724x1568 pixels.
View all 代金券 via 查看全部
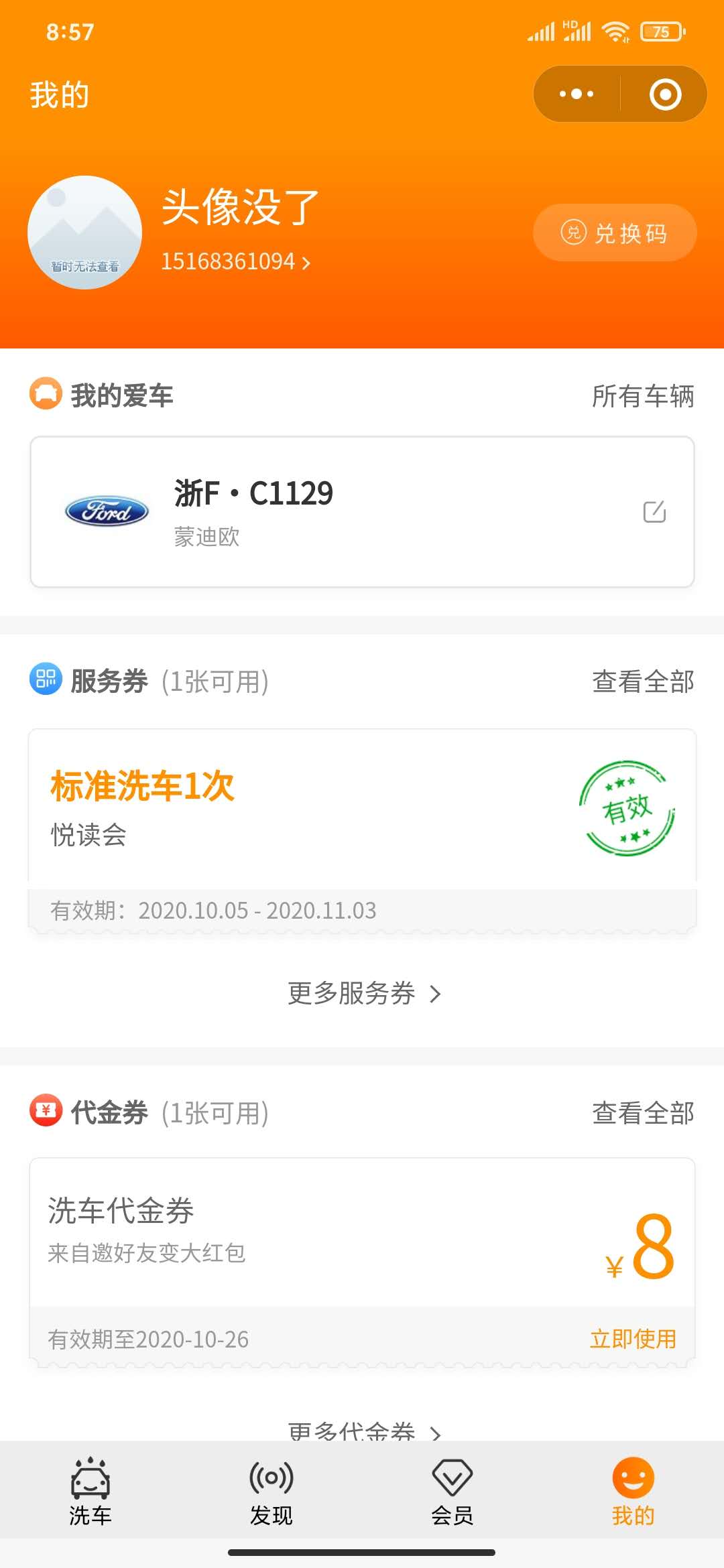tap(643, 1113)
